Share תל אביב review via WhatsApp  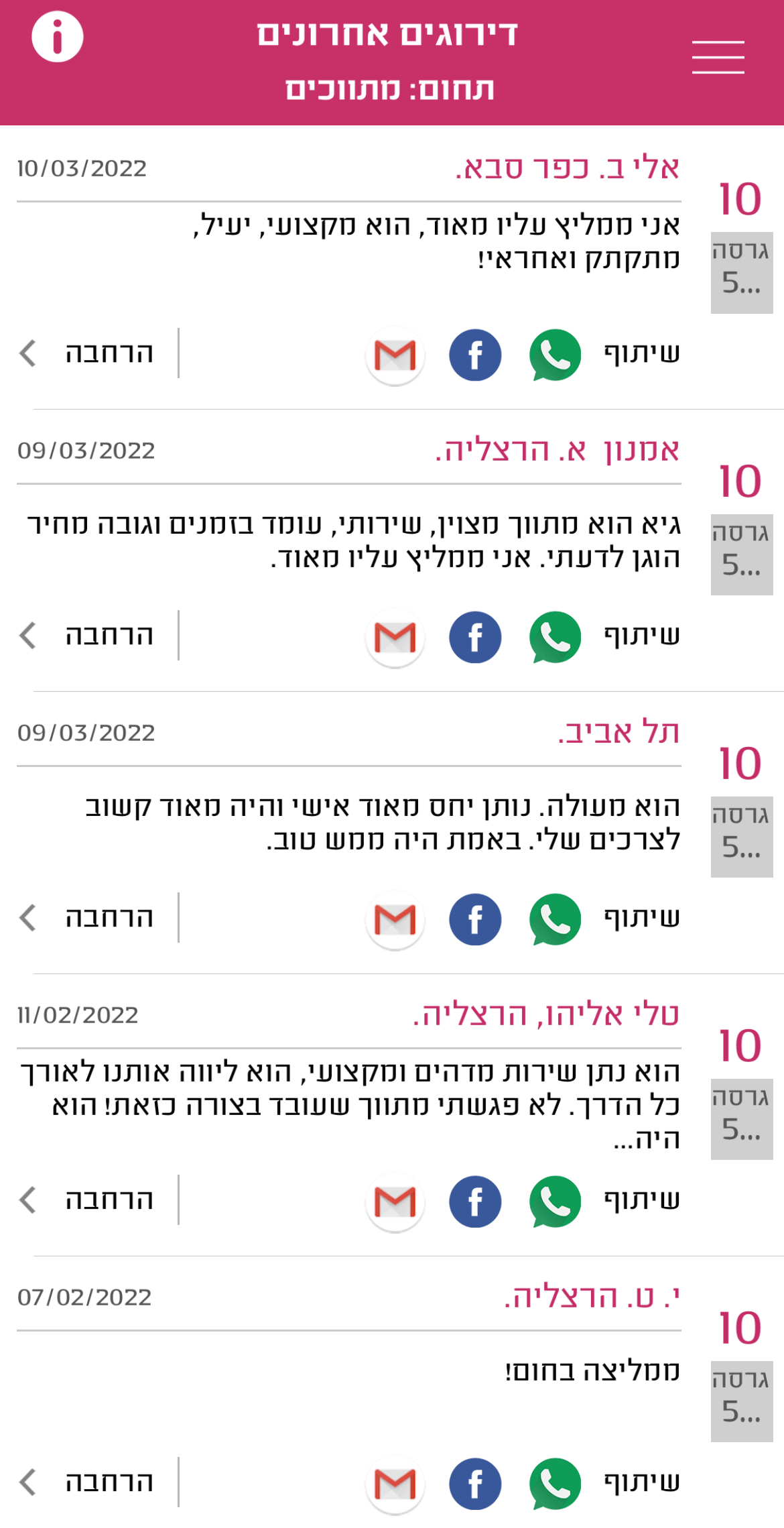(555, 919)
